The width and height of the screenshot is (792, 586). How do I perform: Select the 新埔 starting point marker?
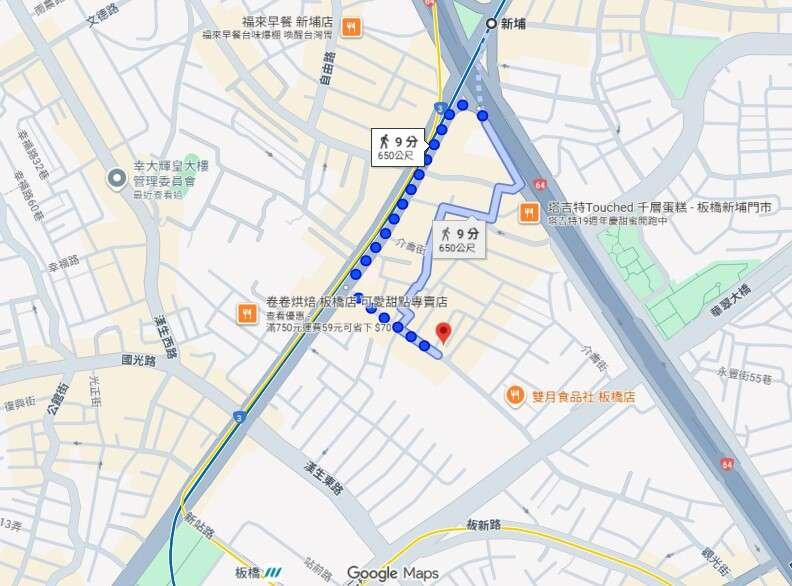[491, 23]
